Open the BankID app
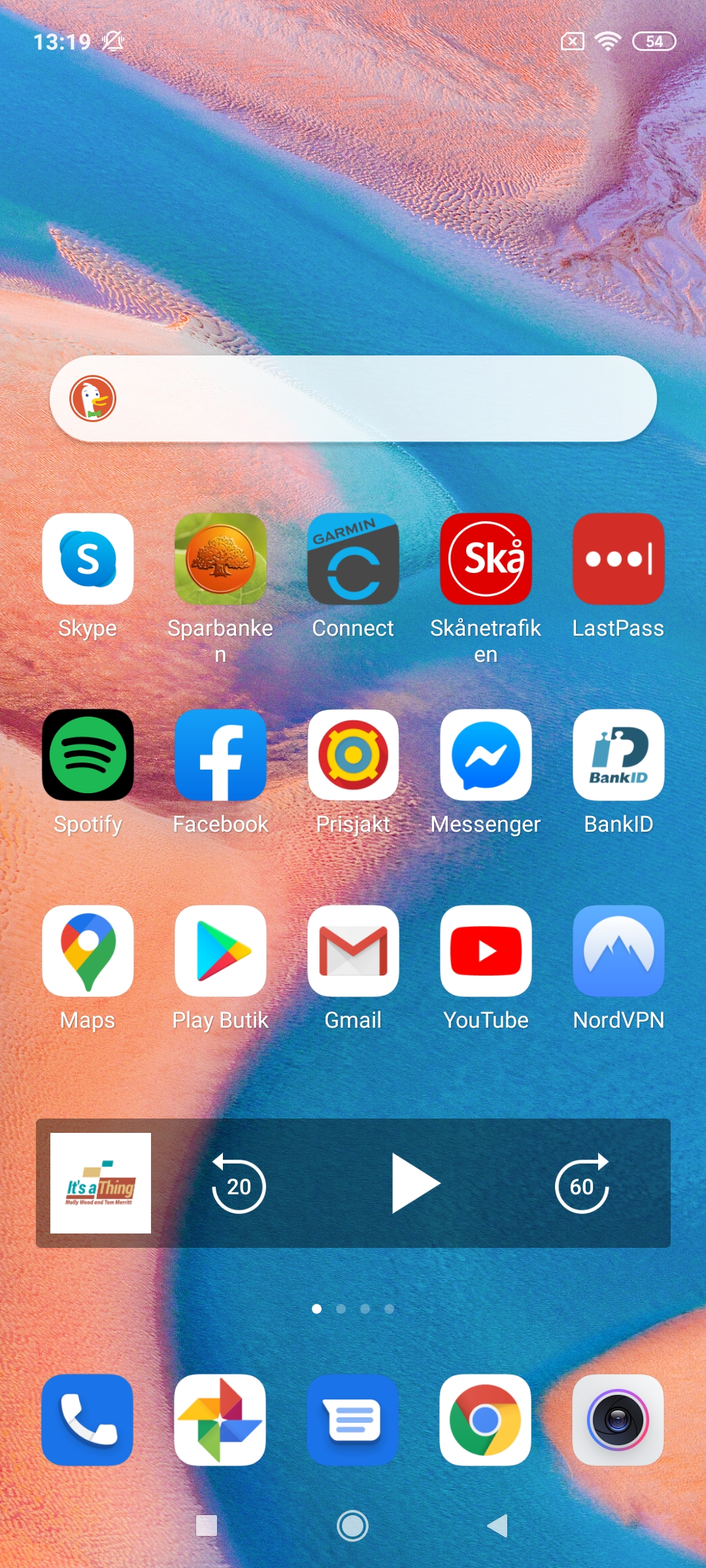Screen dimensions: 706x1568 [618, 755]
